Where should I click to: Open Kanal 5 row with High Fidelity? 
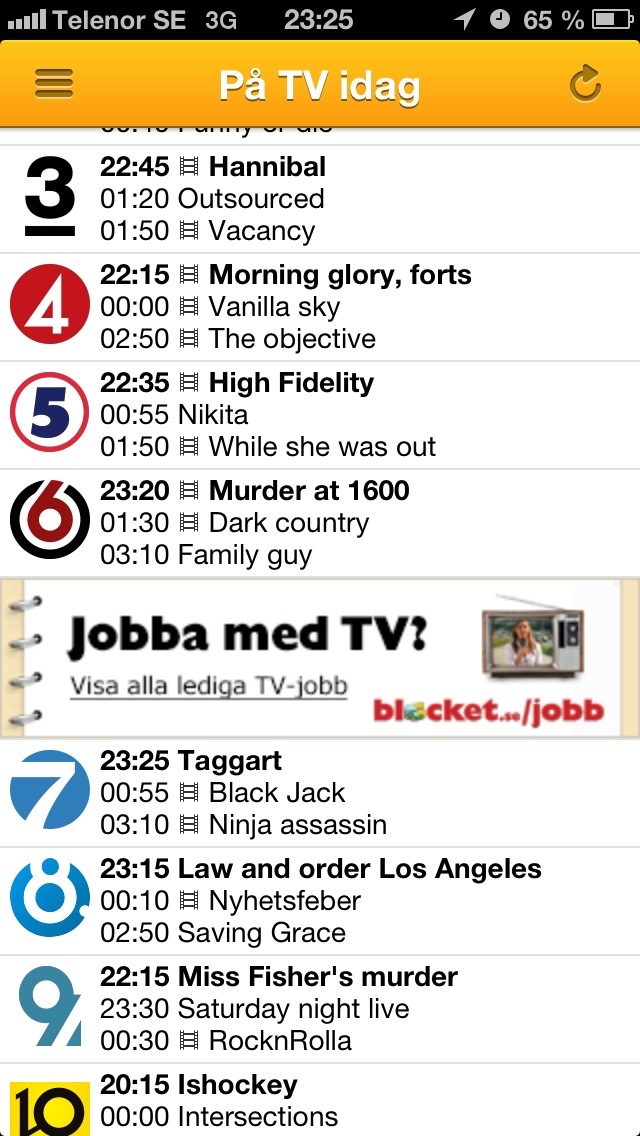pyautogui.click(x=320, y=415)
